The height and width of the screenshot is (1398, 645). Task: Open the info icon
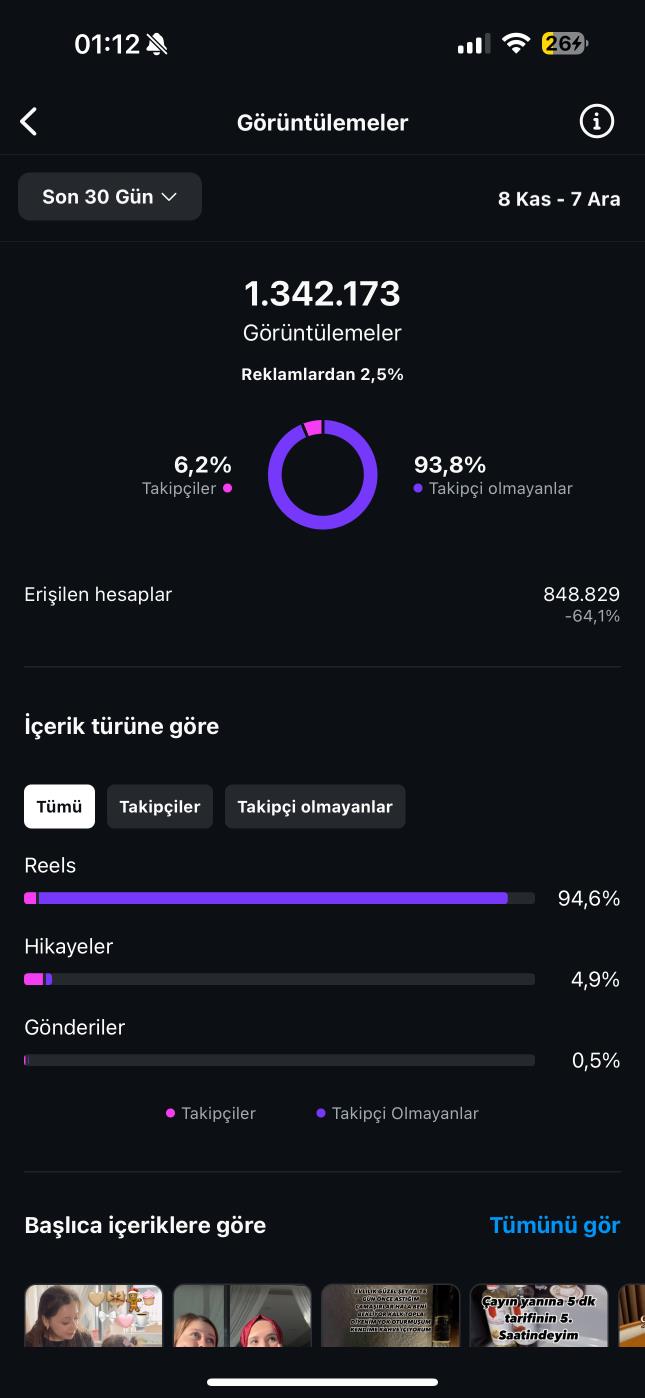point(597,122)
